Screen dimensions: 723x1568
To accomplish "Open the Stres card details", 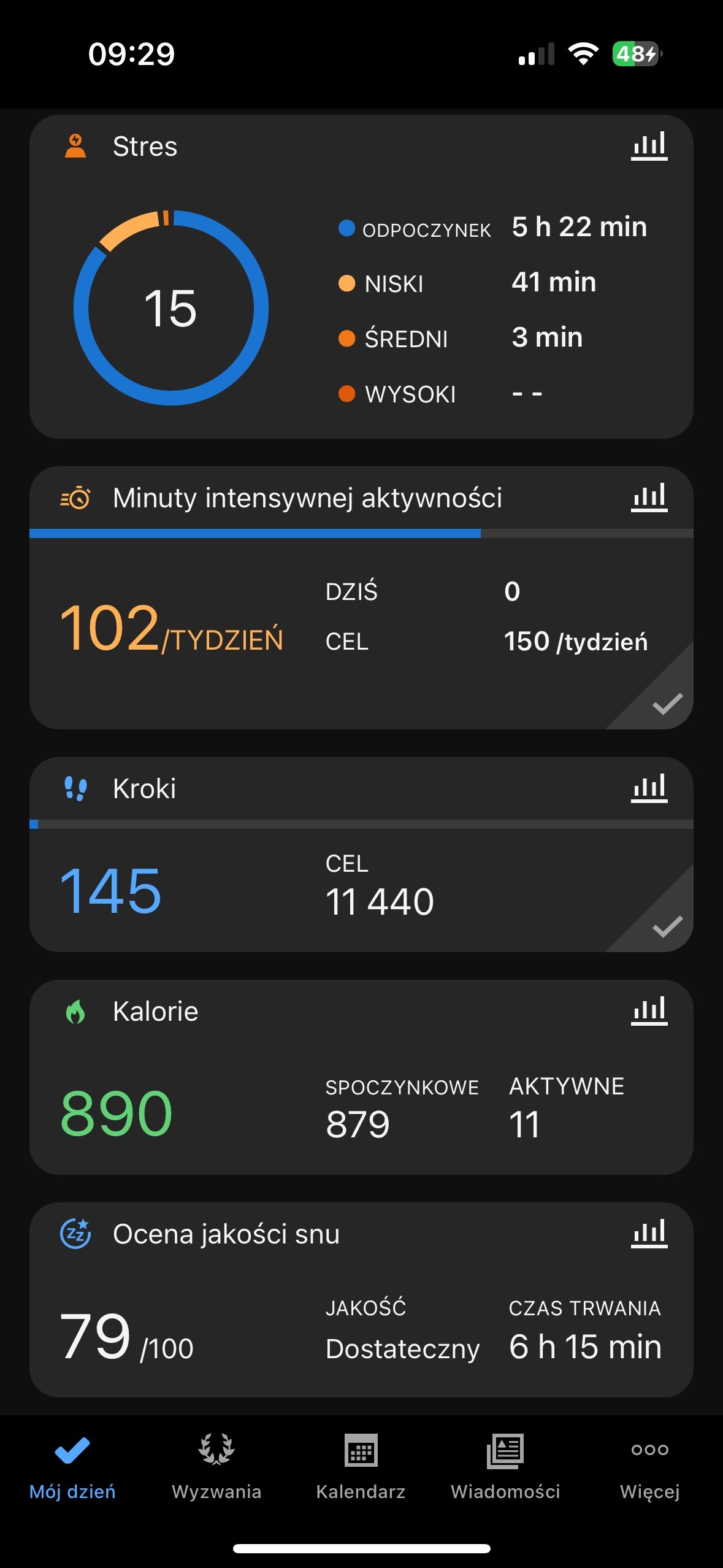I will 361,277.
